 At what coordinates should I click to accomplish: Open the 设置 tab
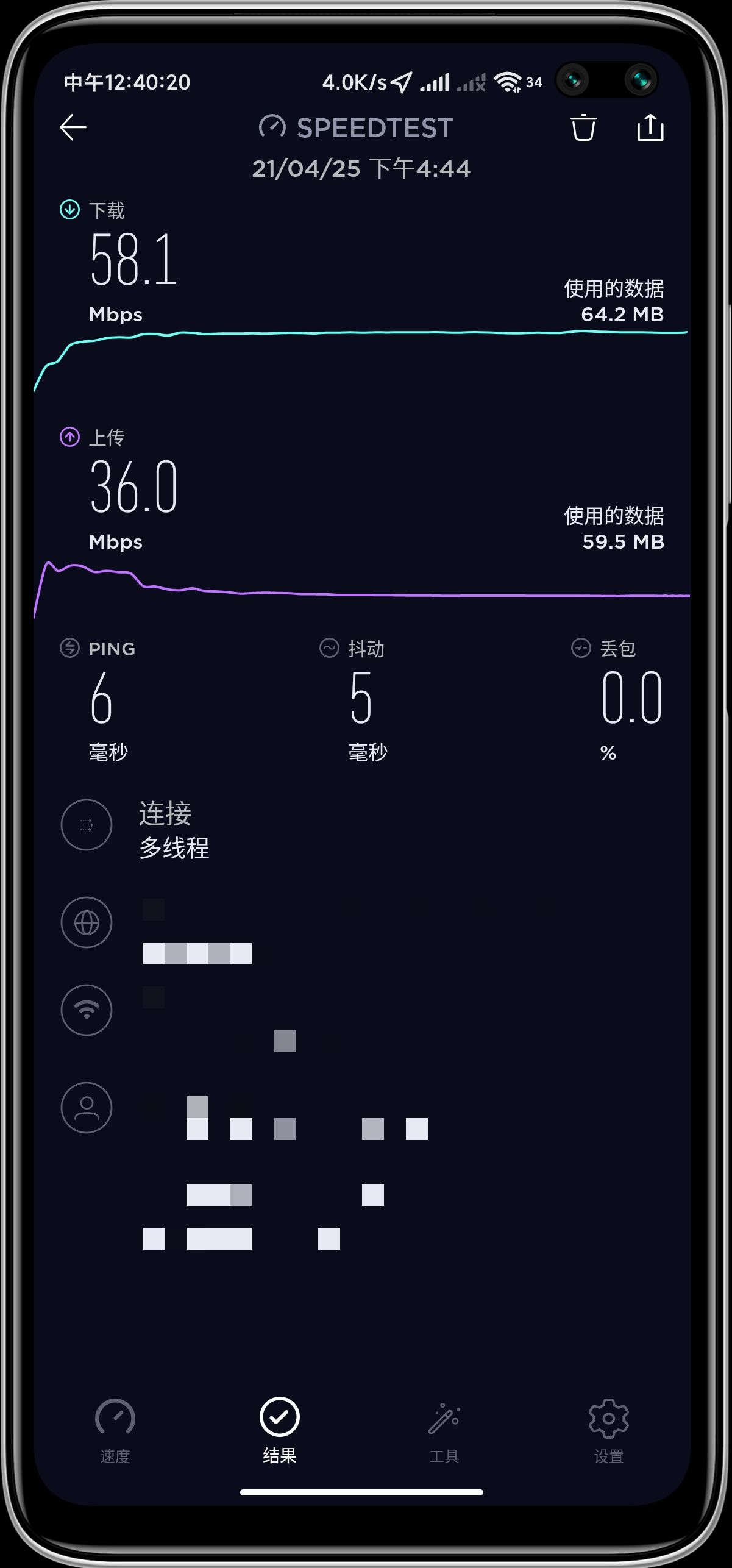(x=608, y=1428)
